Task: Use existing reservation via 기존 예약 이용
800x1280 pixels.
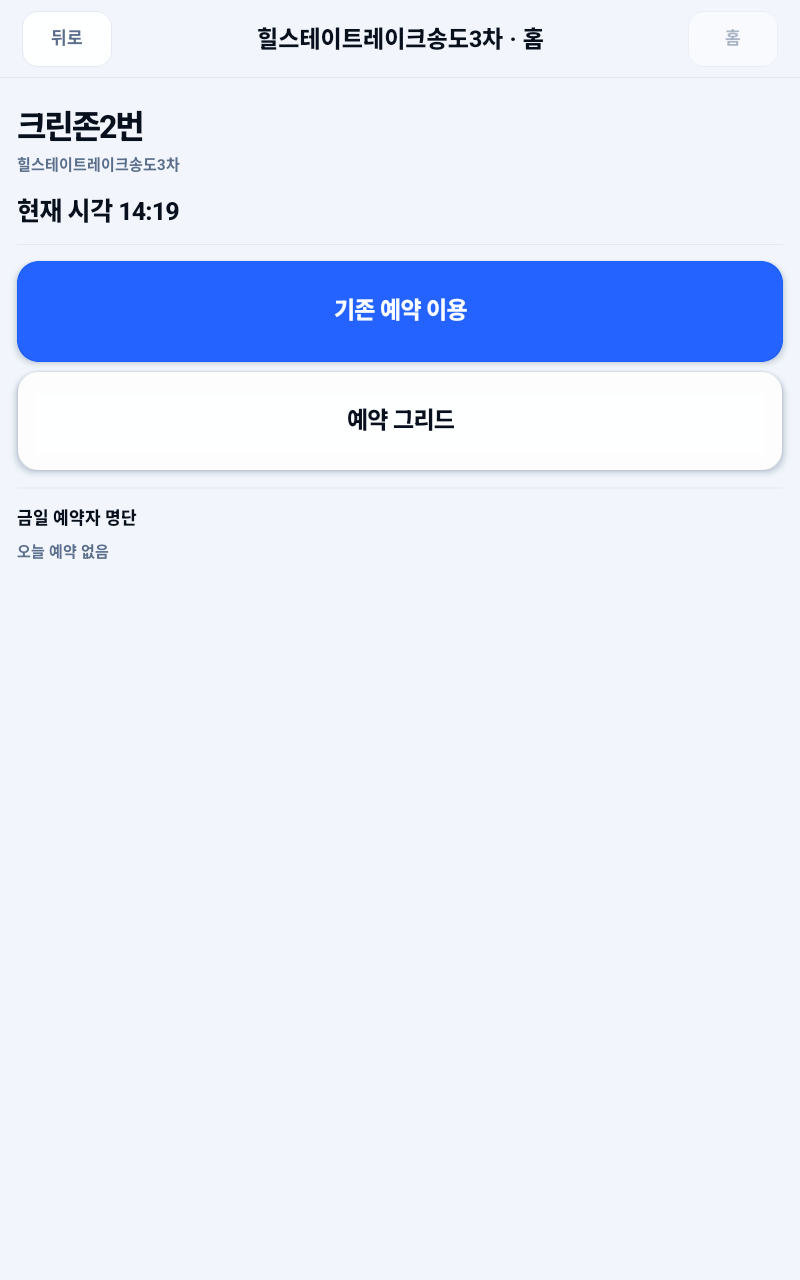Action: [x=400, y=311]
